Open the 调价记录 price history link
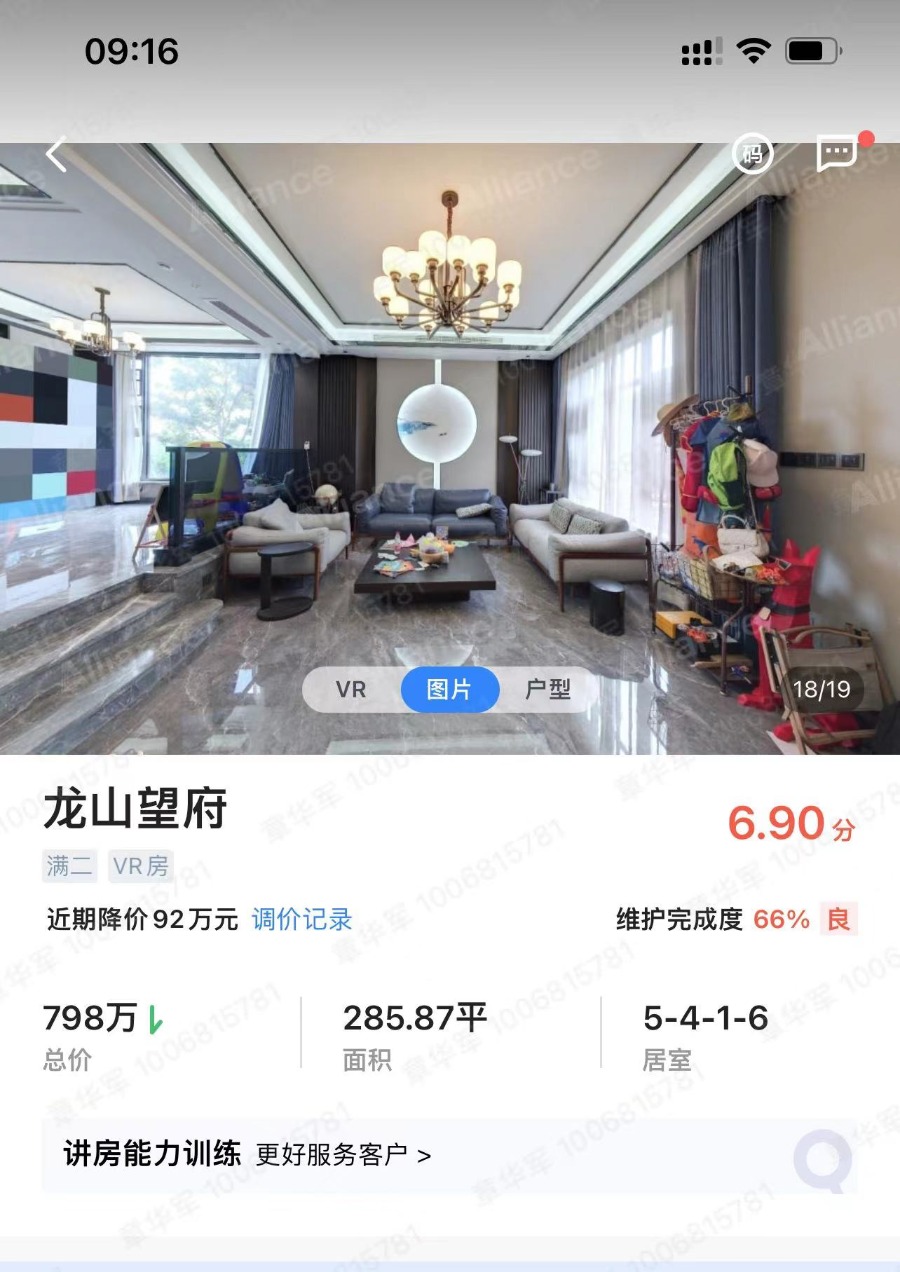This screenshot has height=1272, width=900. coord(302,919)
